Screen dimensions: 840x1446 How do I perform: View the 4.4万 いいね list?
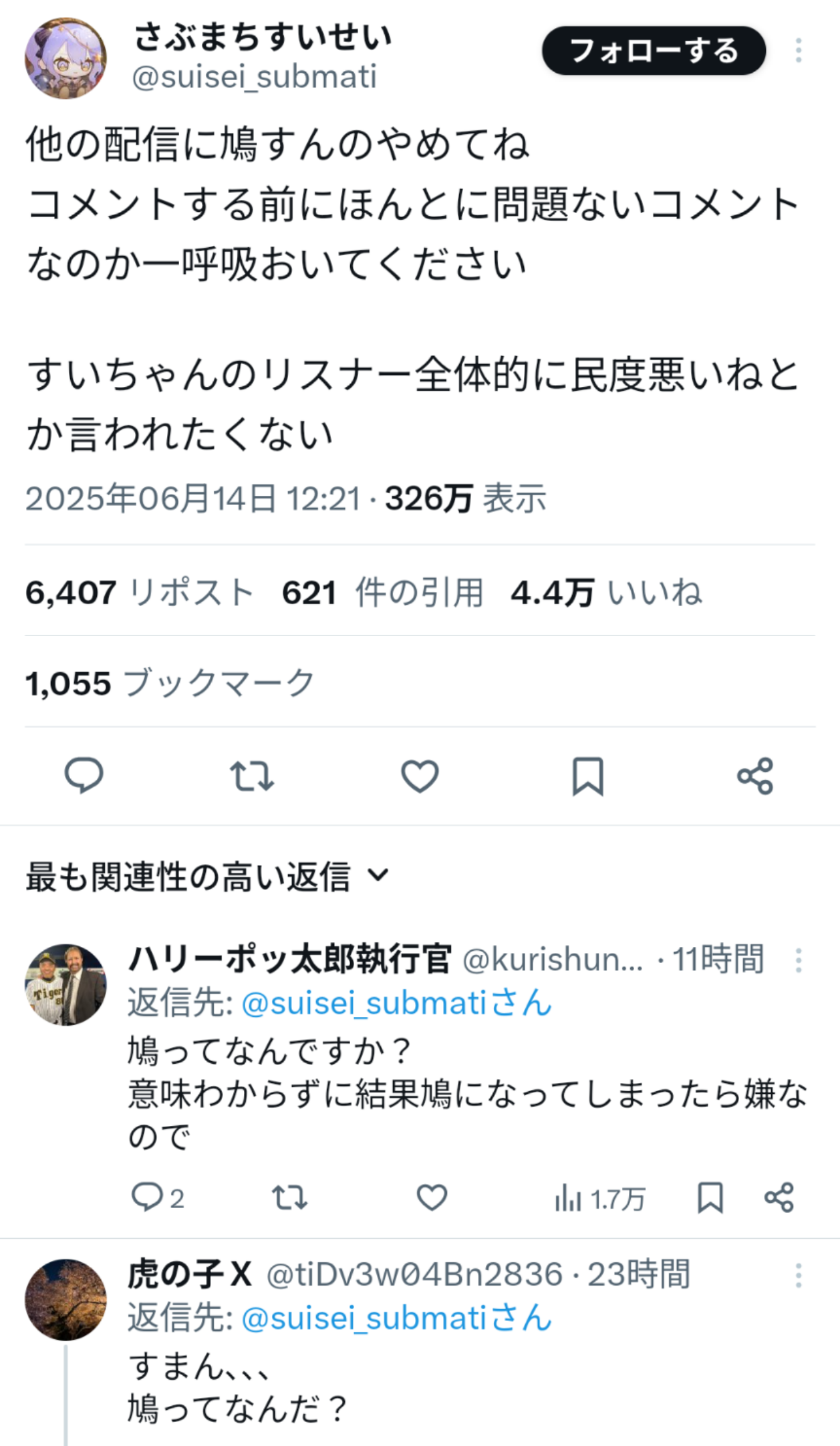(x=606, y=593)
